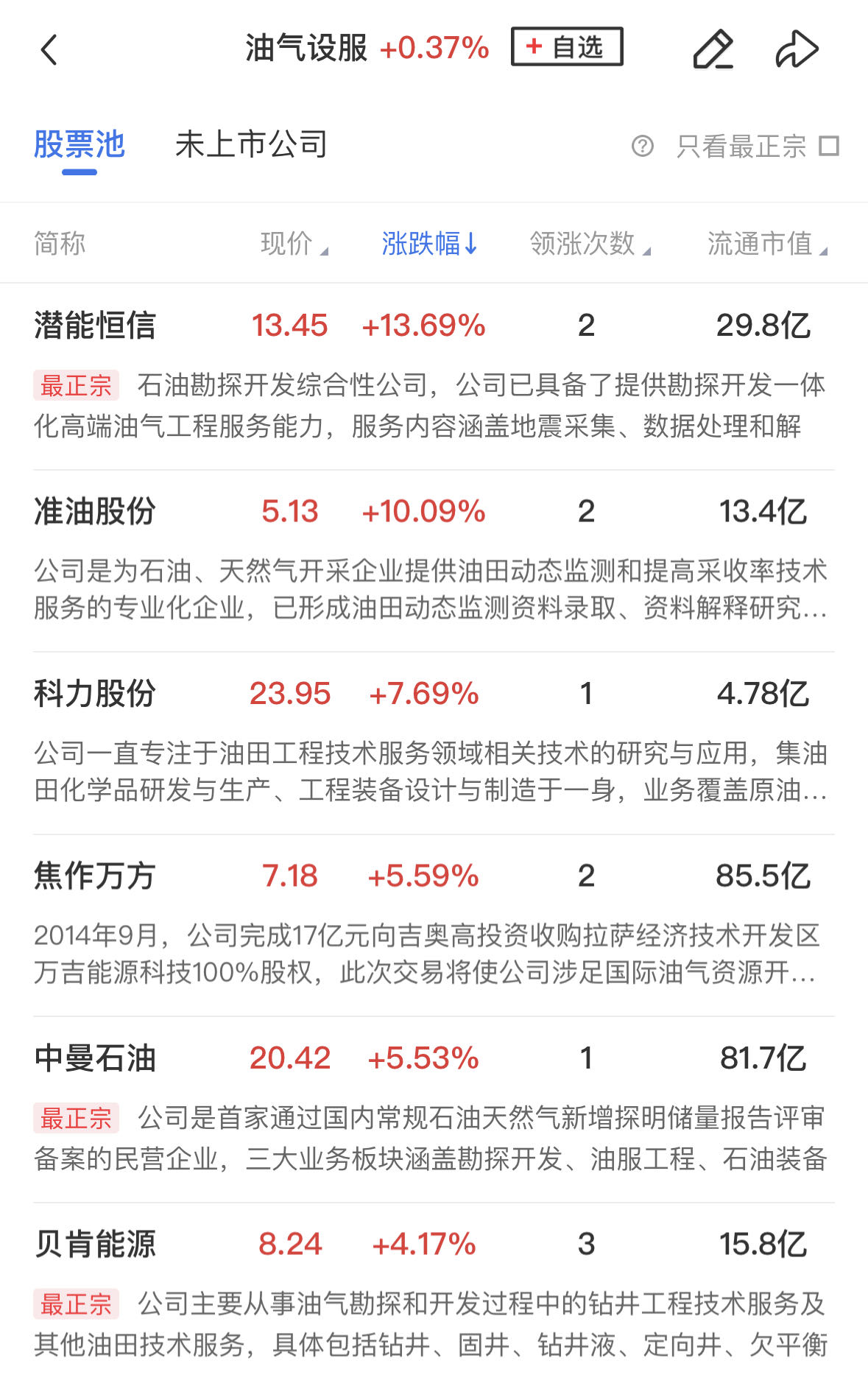Open the 科力股份 stock row
Image resolution: width=868 pixels, height=1386 pixels.
(95, 694)
